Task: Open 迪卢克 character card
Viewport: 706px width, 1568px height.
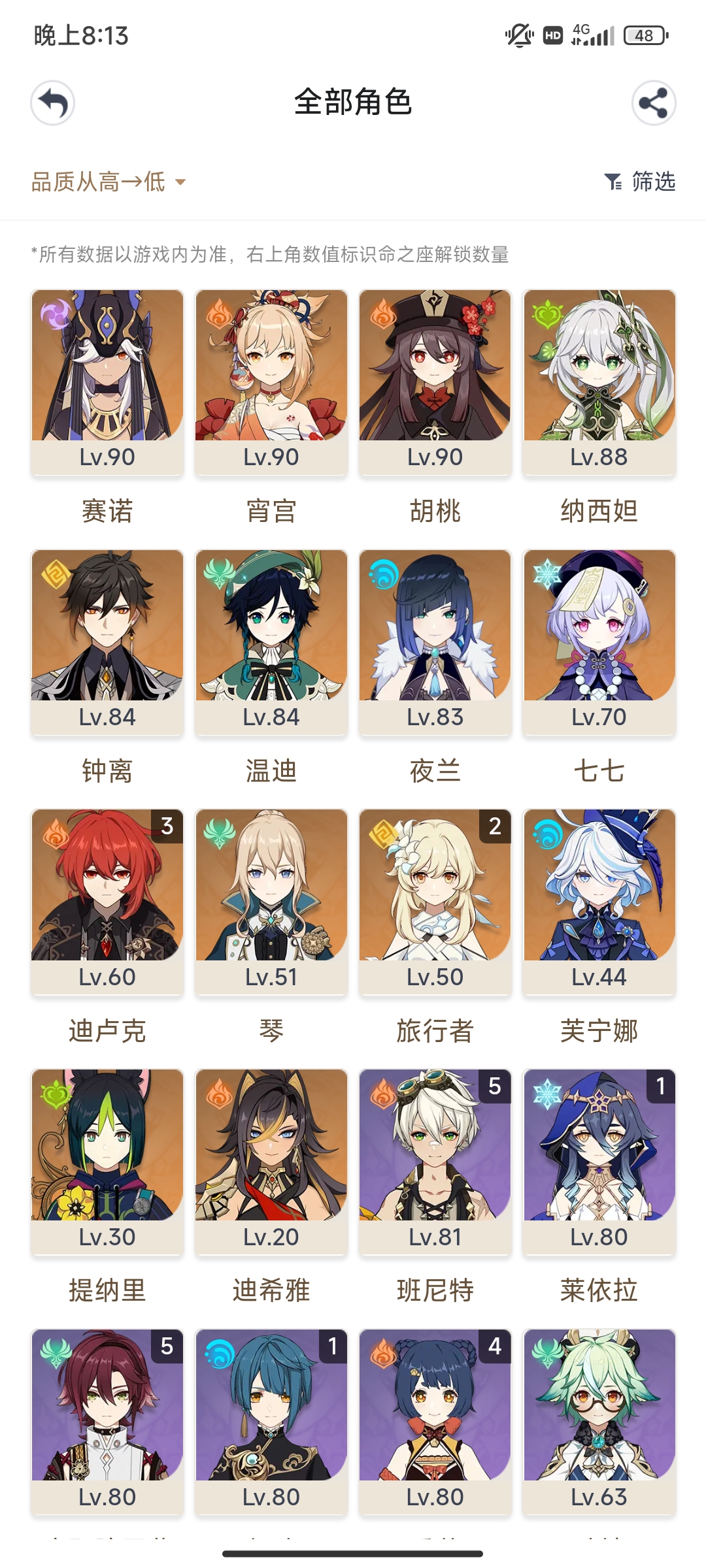Action: click(x=107, y=902)
